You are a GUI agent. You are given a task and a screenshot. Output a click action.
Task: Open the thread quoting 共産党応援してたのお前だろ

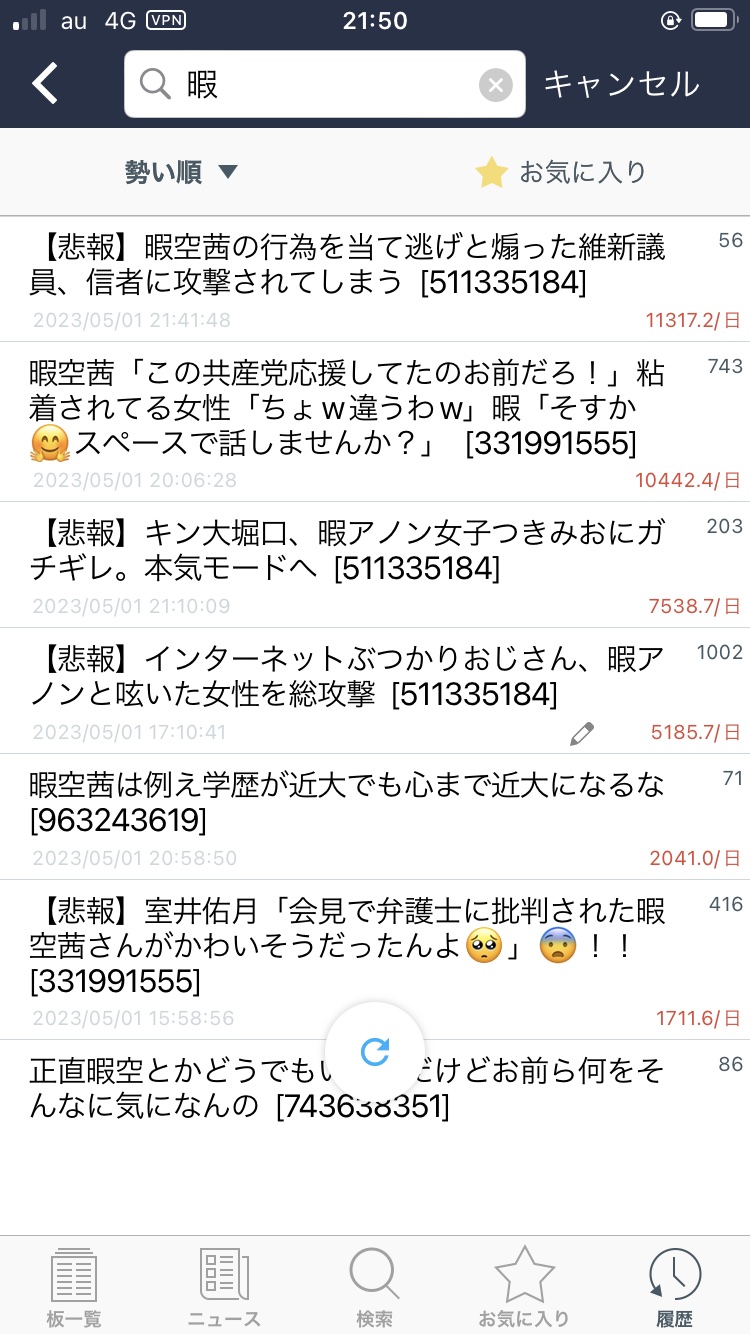[375, 422]
